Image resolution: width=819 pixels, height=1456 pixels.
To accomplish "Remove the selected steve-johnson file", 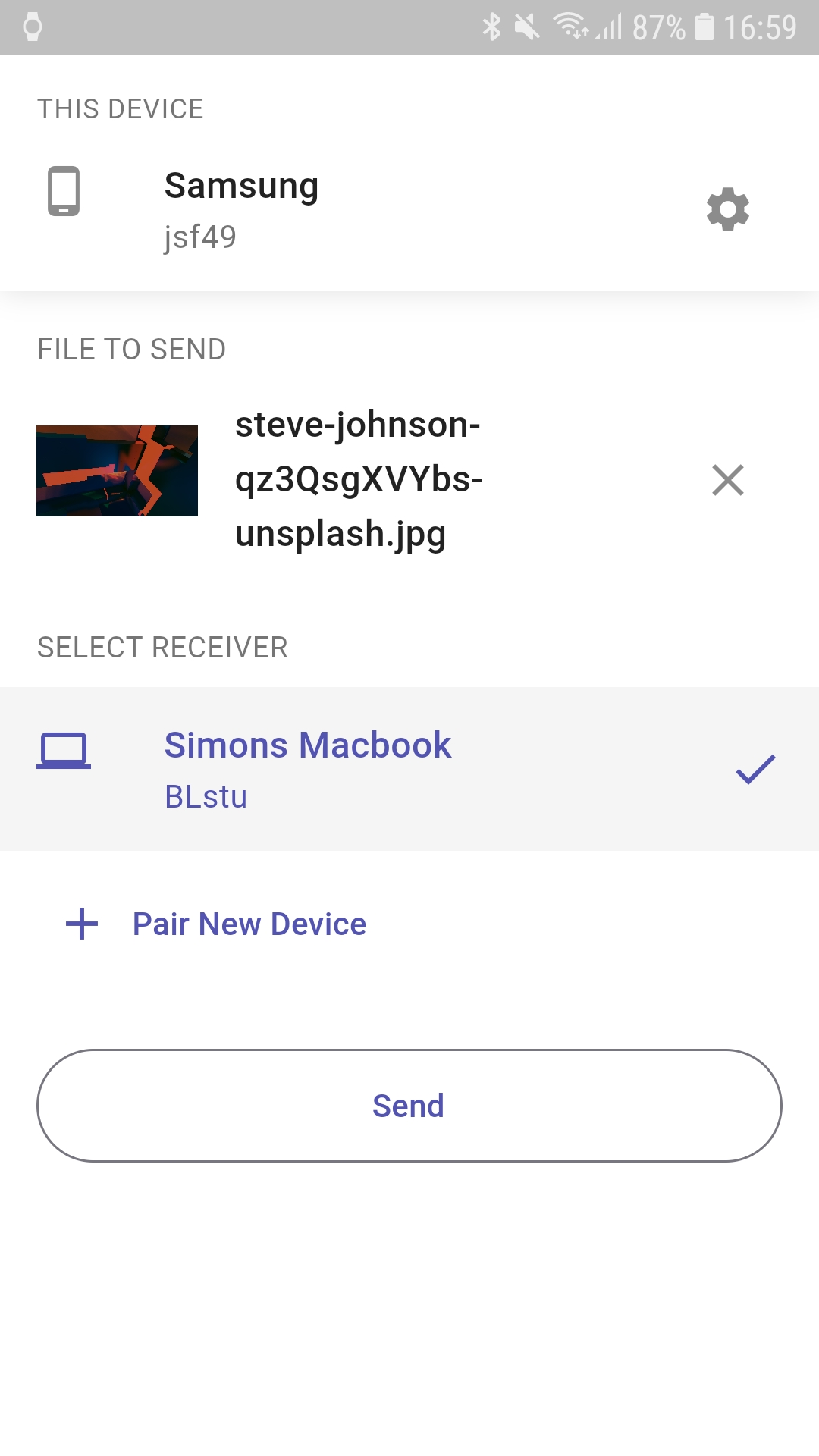I will (728, 480).
